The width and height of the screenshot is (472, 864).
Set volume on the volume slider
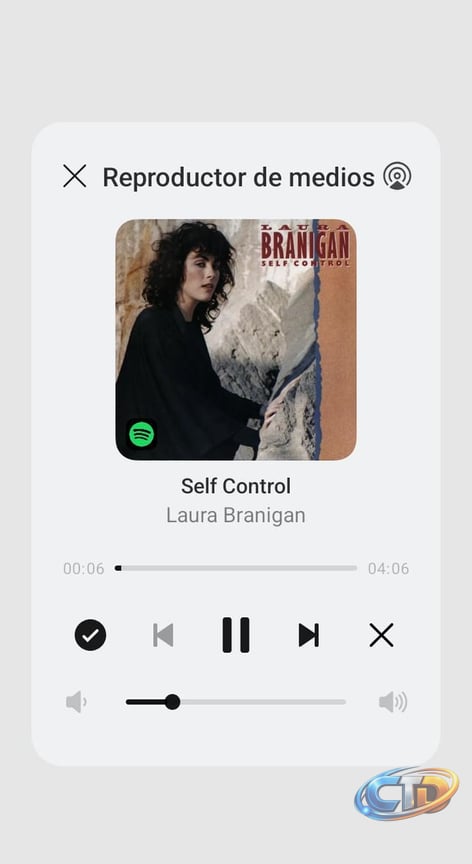point(236,702)
